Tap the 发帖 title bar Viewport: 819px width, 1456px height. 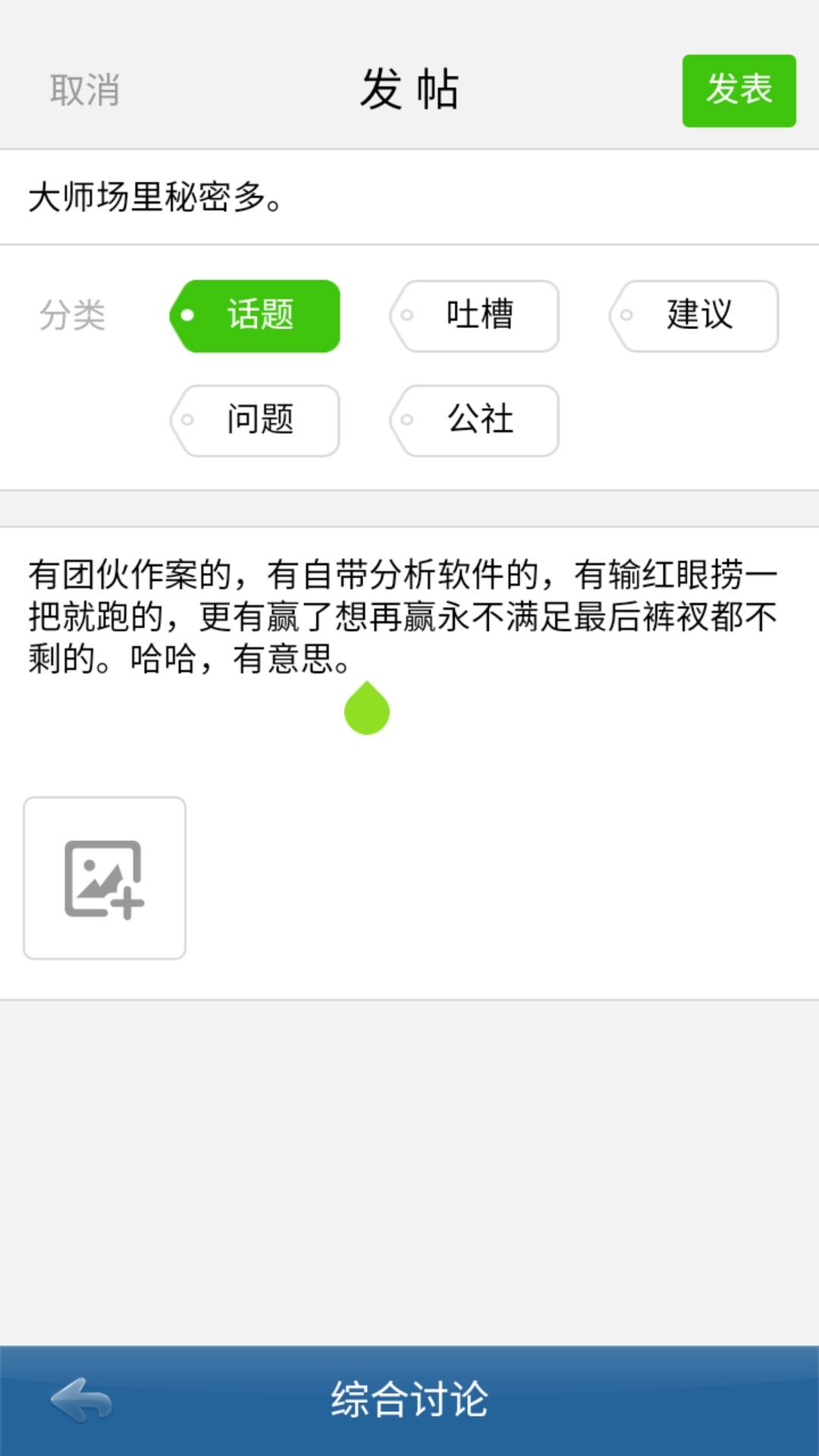point(409,89)
